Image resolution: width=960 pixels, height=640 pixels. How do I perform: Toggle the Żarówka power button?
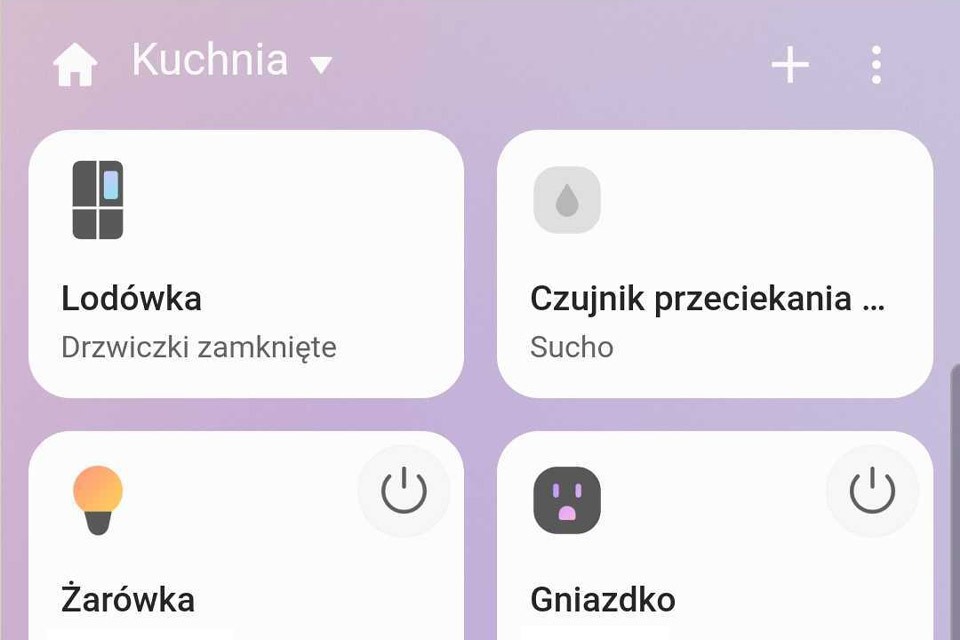pos(403,491)
